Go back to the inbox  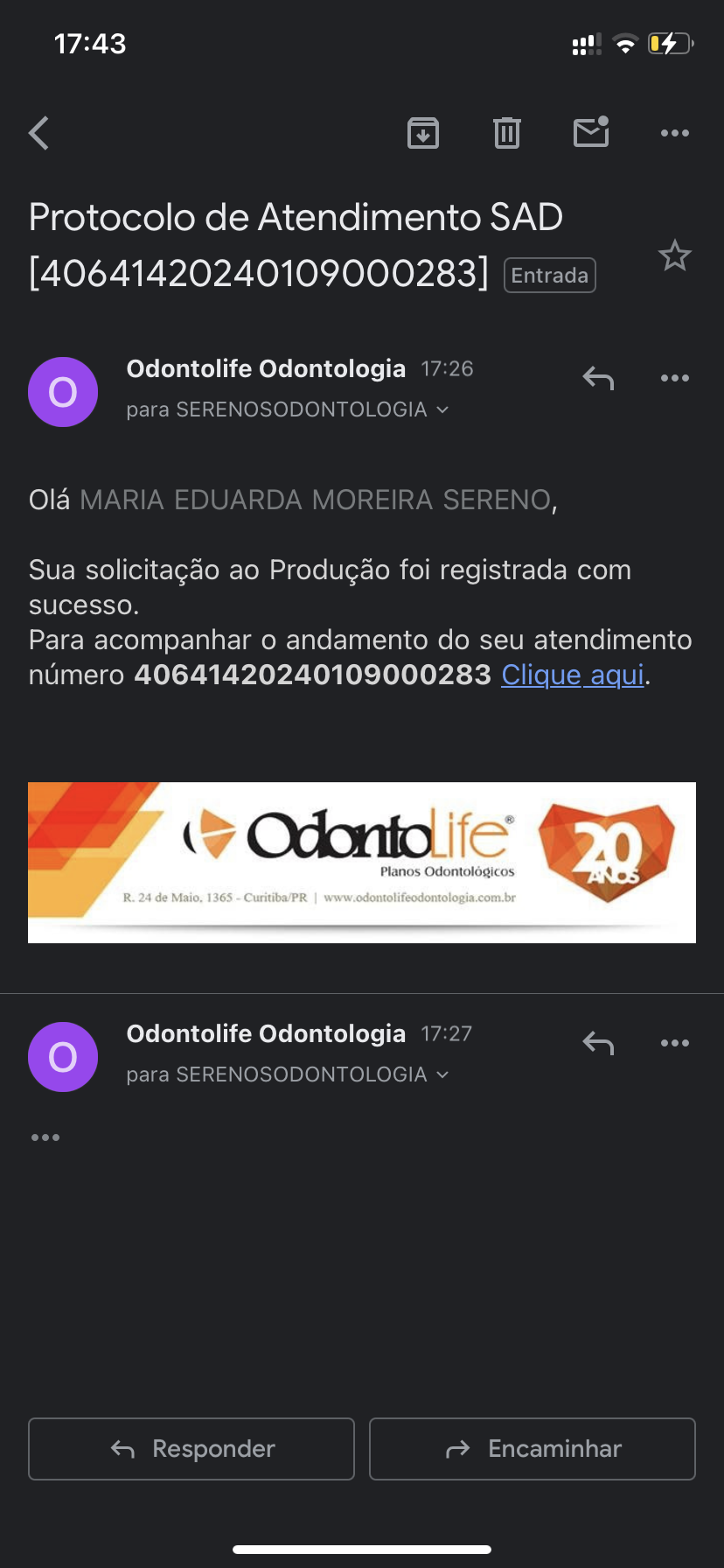tap(39, 134)
